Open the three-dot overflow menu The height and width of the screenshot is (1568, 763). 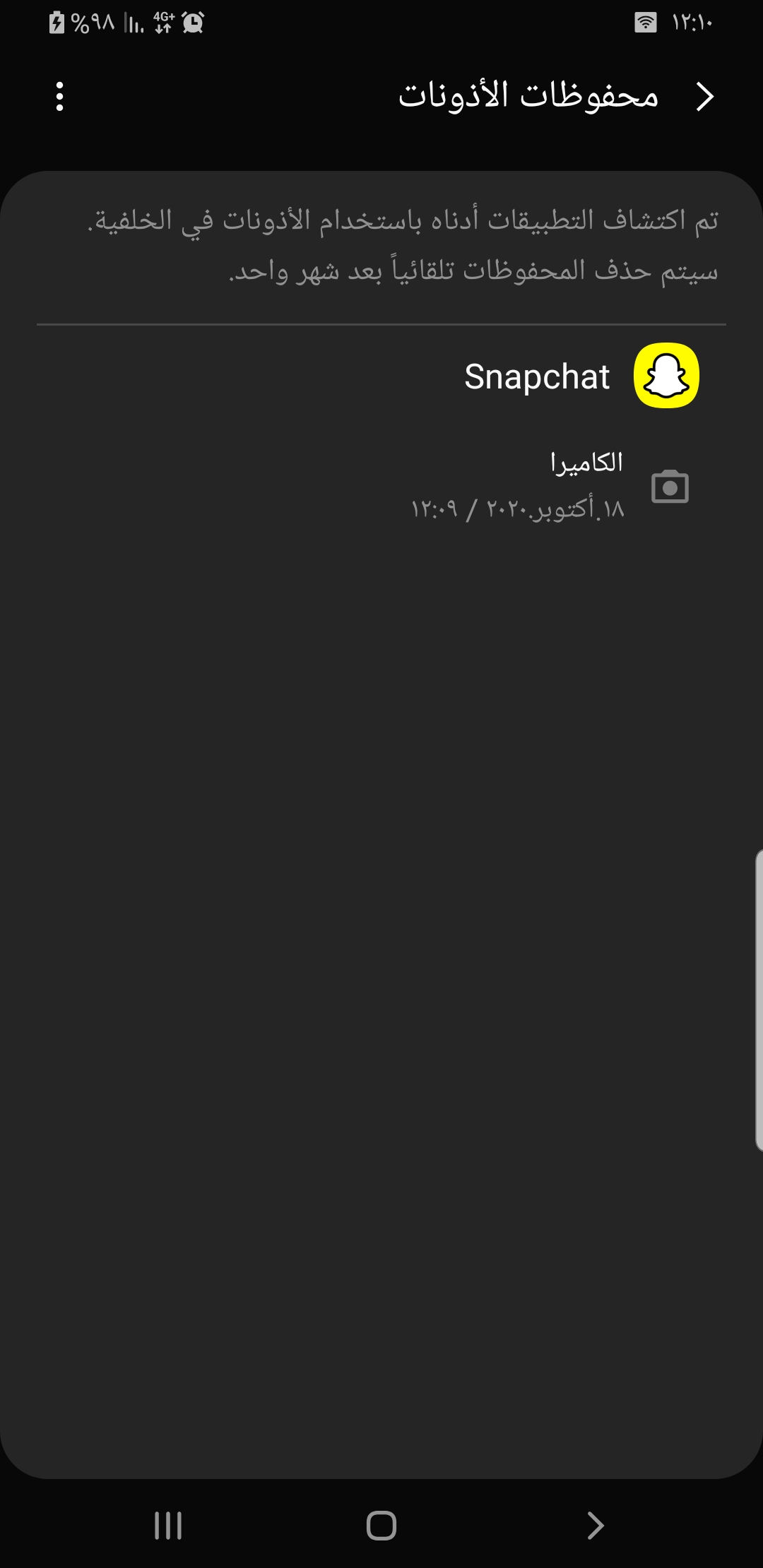pos(60,97)
